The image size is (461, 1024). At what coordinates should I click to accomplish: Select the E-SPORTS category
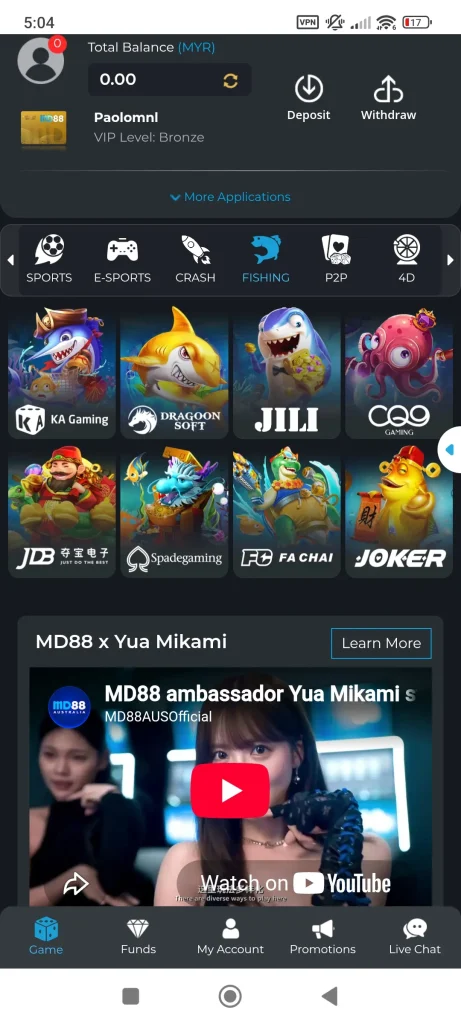click(x=122, y=259)
